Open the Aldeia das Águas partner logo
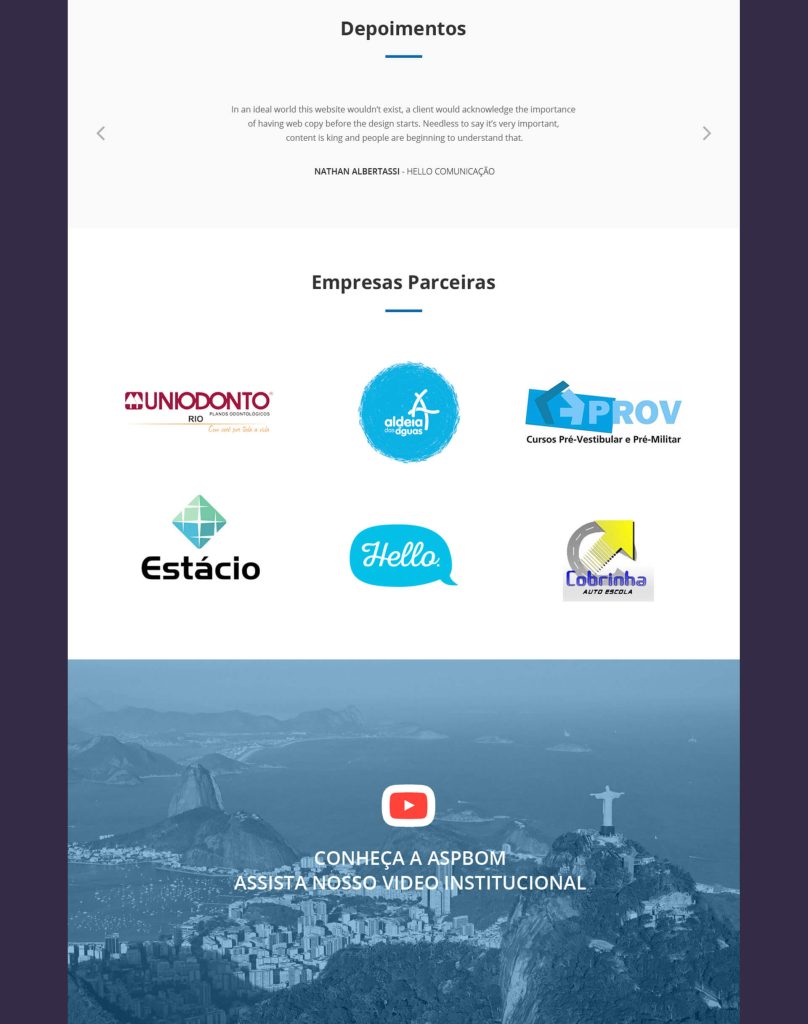 point(408,412)
